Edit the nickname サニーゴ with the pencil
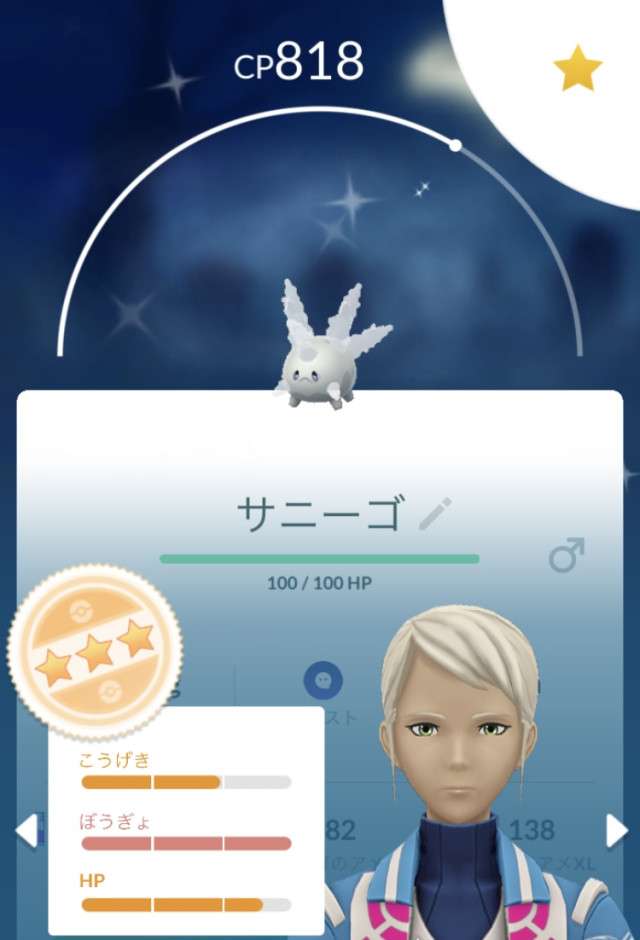 tap(435, 514)
